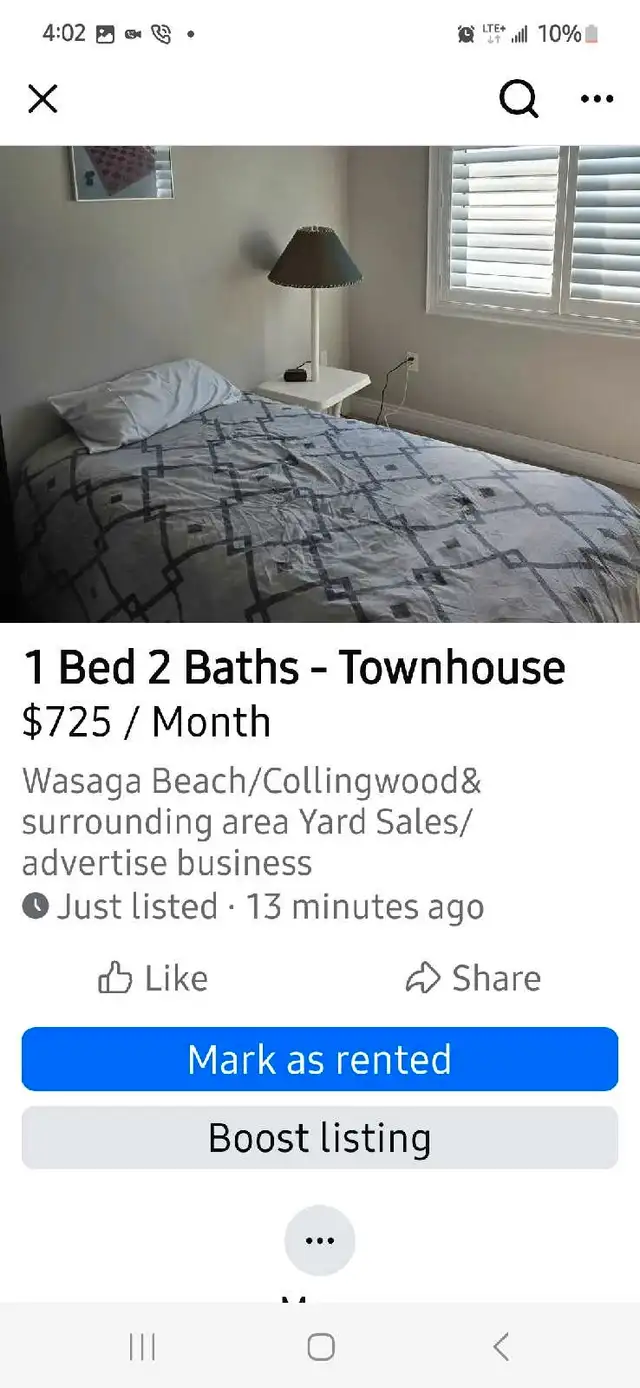
Task: Open search with the magnifier icon
Action: [518, 98]
